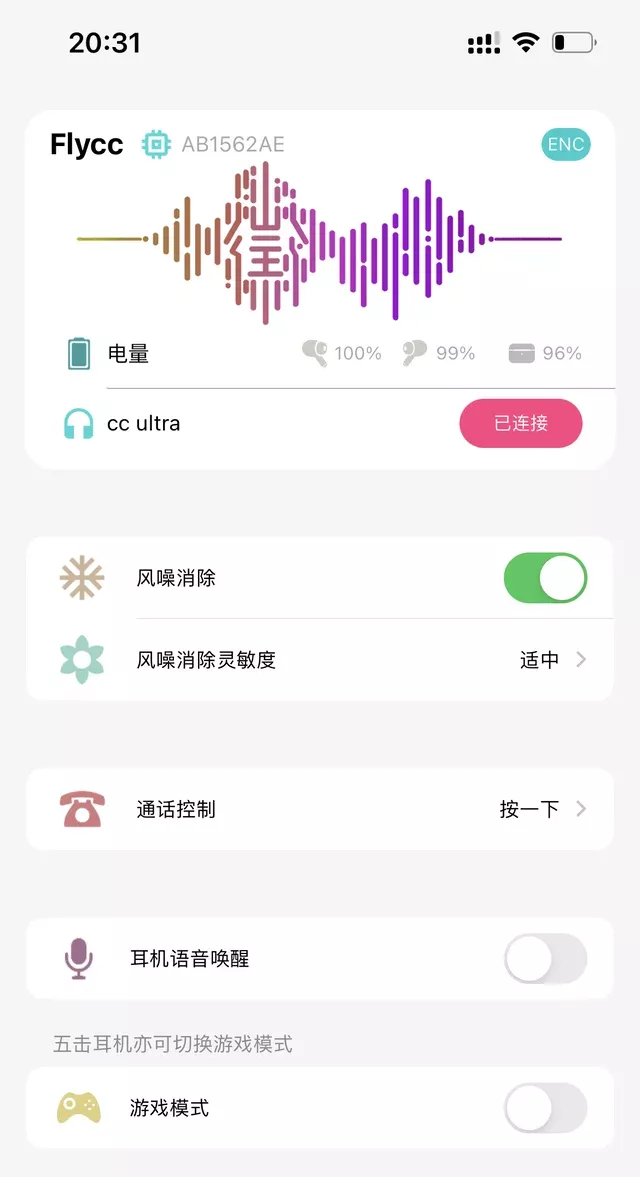Enable 耳机语音唤醒 voice wake-up
This screenshot has width=640, height=1177.
tap(545, 959)
